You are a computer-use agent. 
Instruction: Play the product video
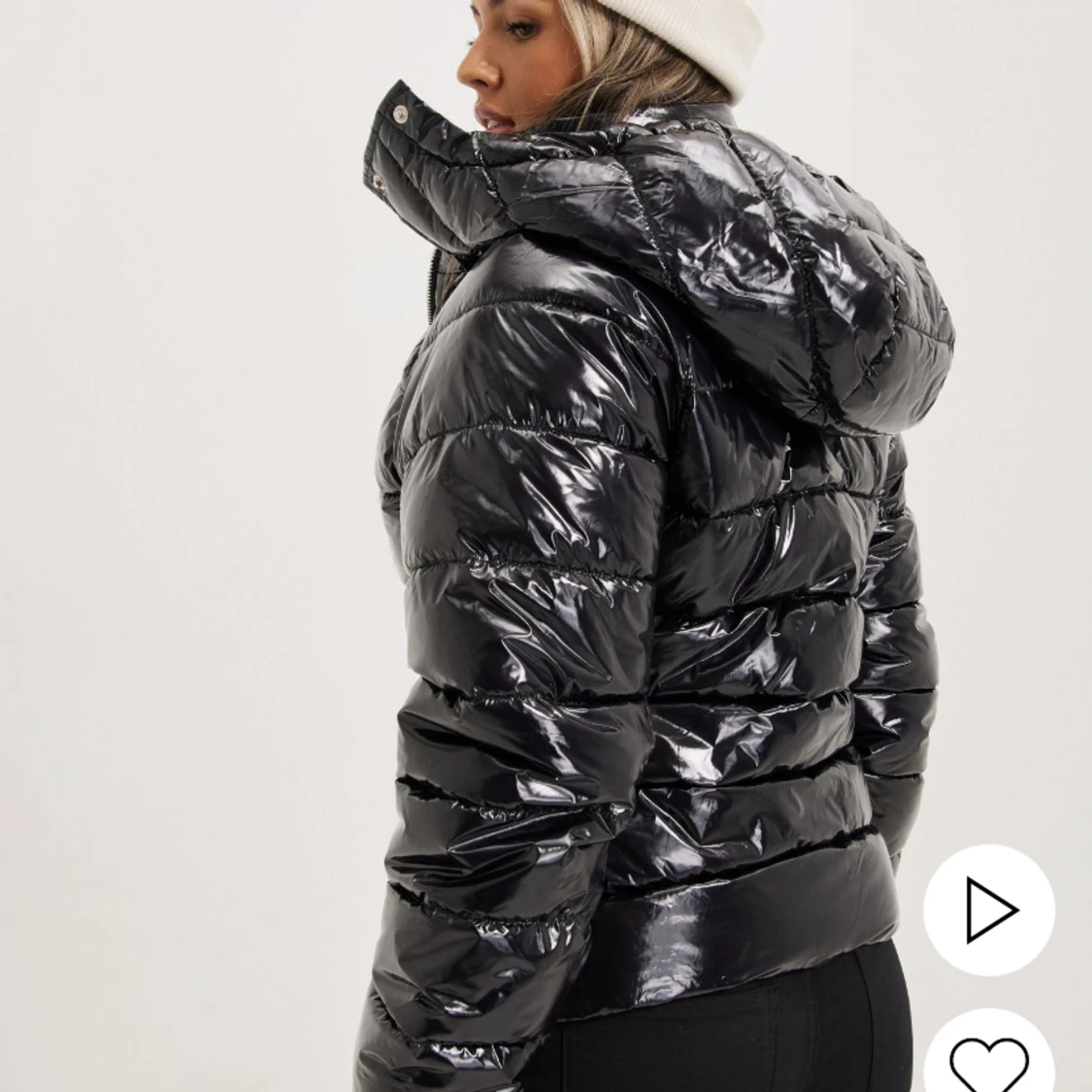click(988, 910)
